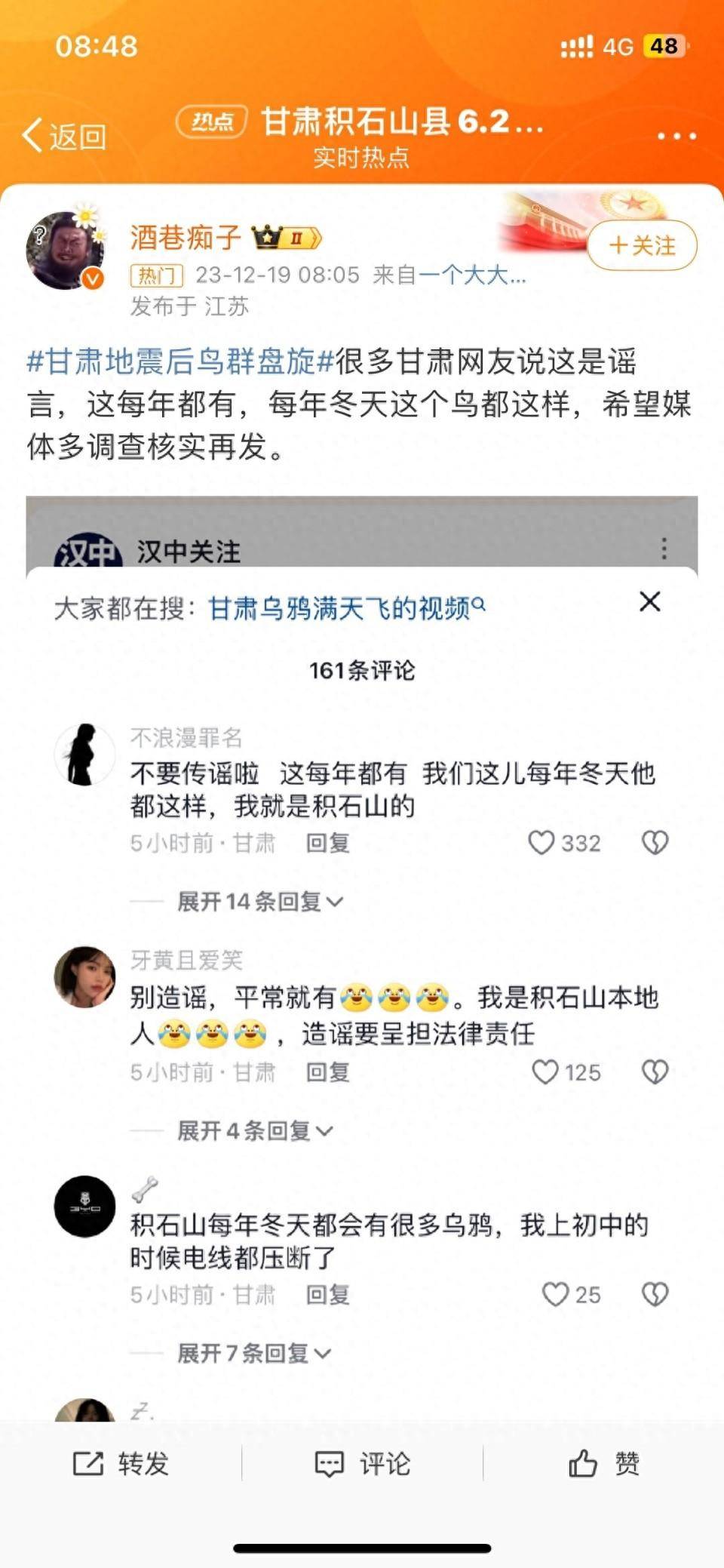The image size is (724, 1568).
Task: Expand 4 replies under 牙黄且爱笑
Action: tap(254, 1130)
